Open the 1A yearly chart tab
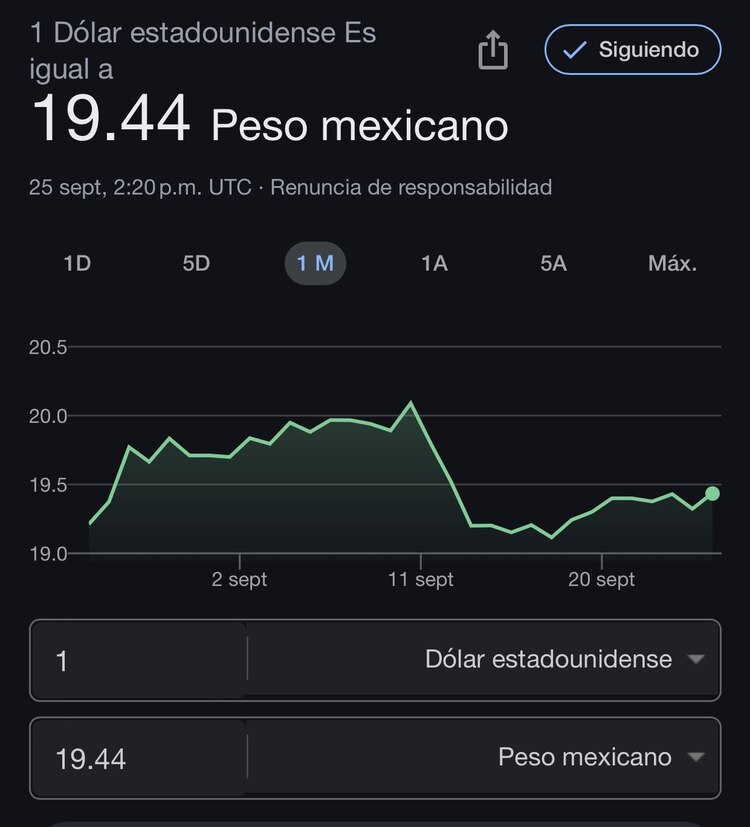The width and height of the screenshot is (750, 827). 433,263
